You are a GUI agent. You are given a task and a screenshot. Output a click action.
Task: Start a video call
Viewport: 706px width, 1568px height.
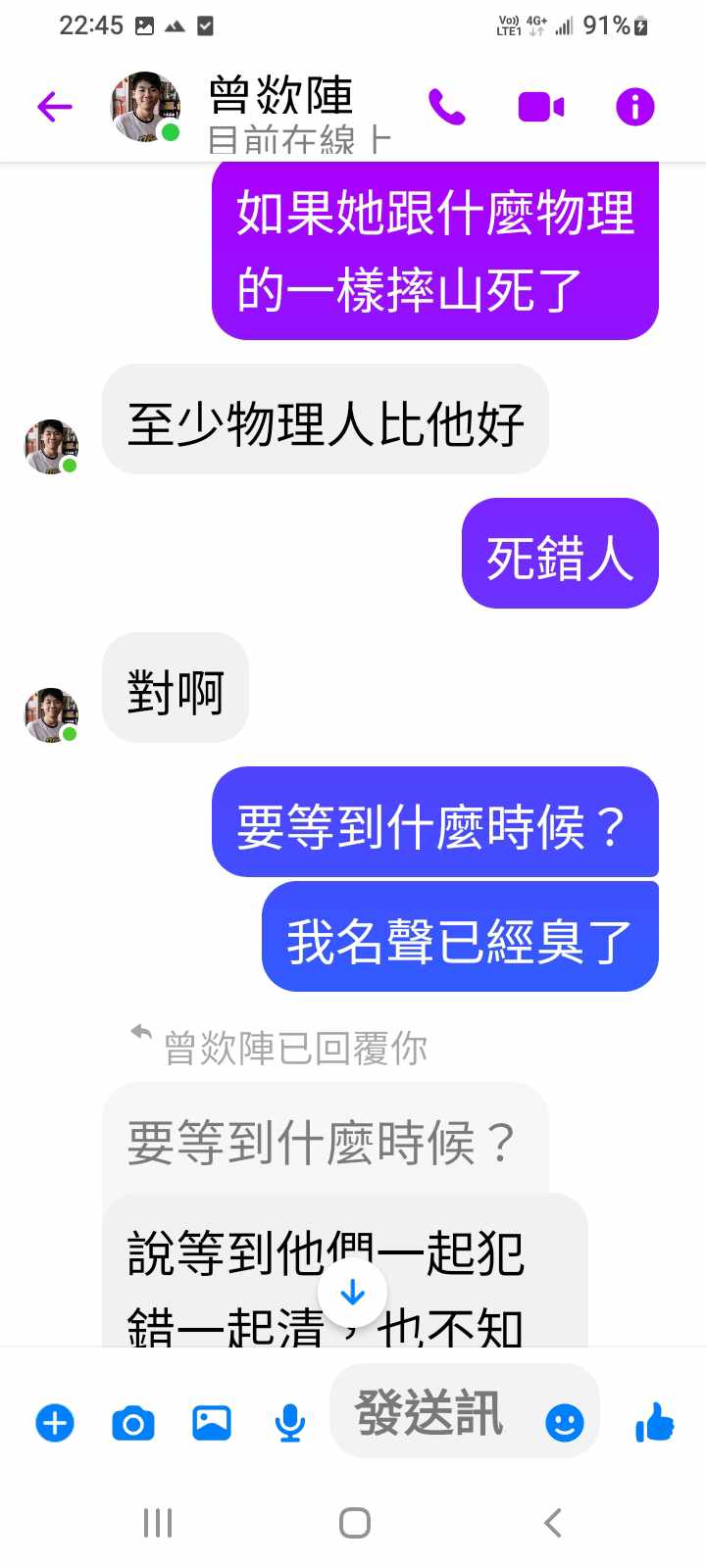point(540,106)
